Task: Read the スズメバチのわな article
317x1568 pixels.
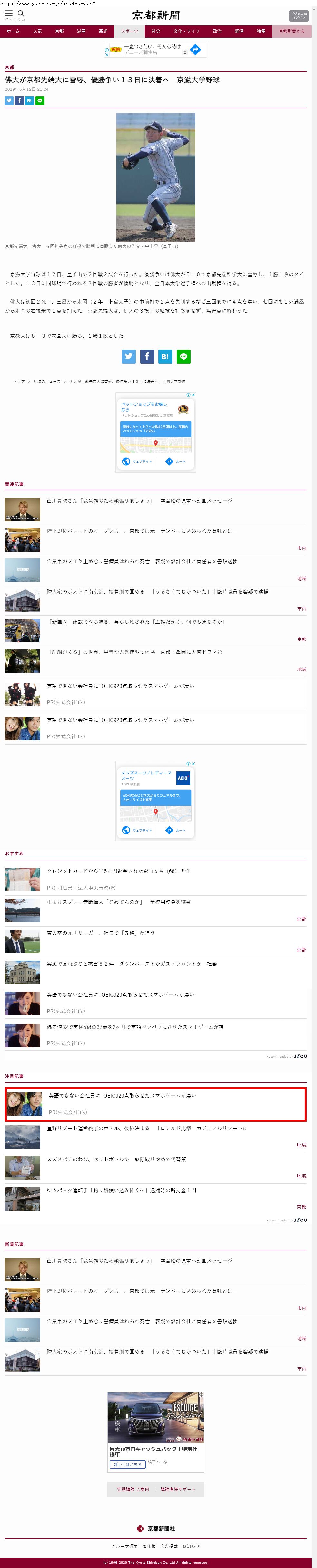Action: (x=116, y=1159)
